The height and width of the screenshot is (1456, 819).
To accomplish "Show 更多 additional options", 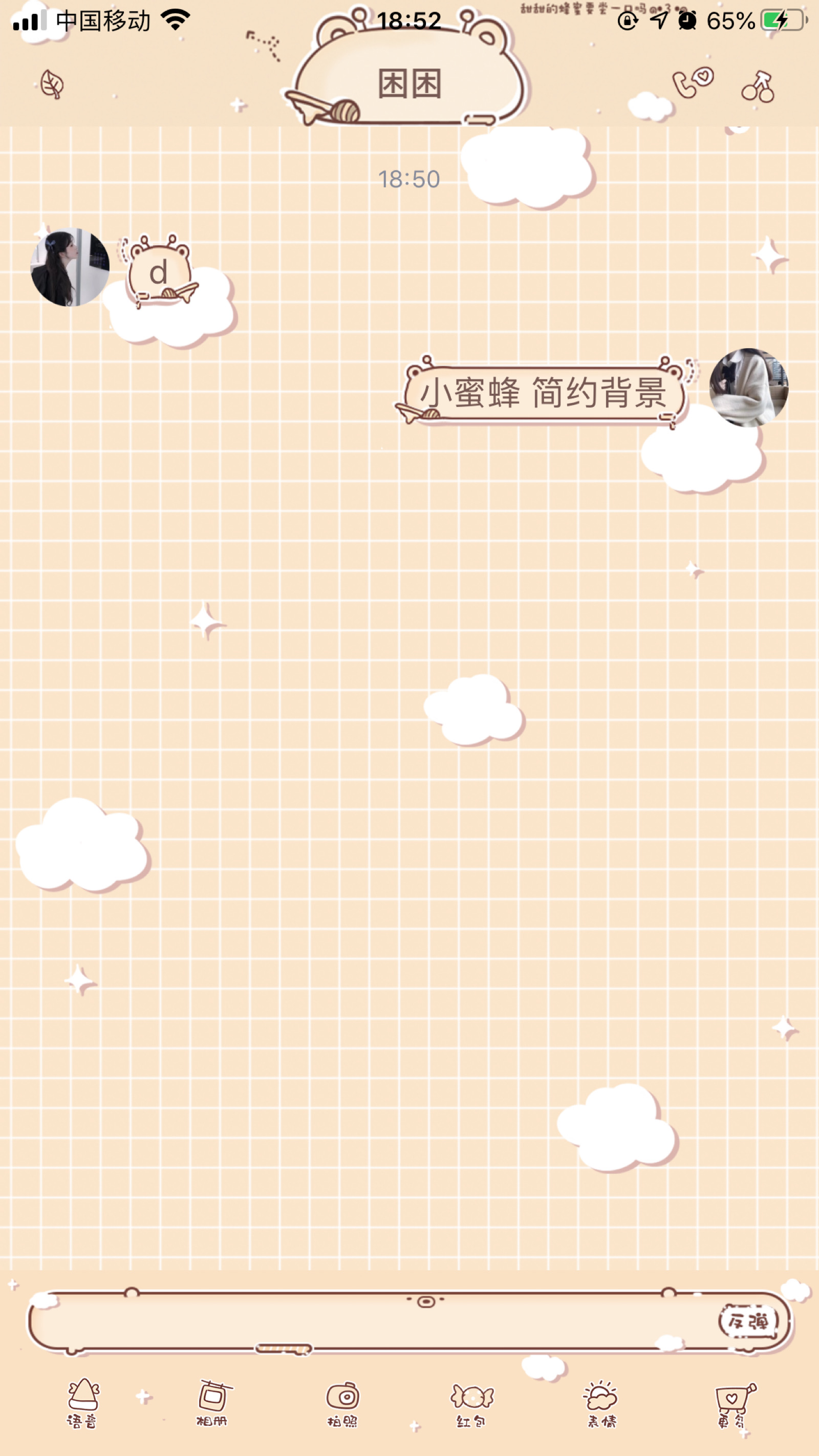I will coord(732,1402).
